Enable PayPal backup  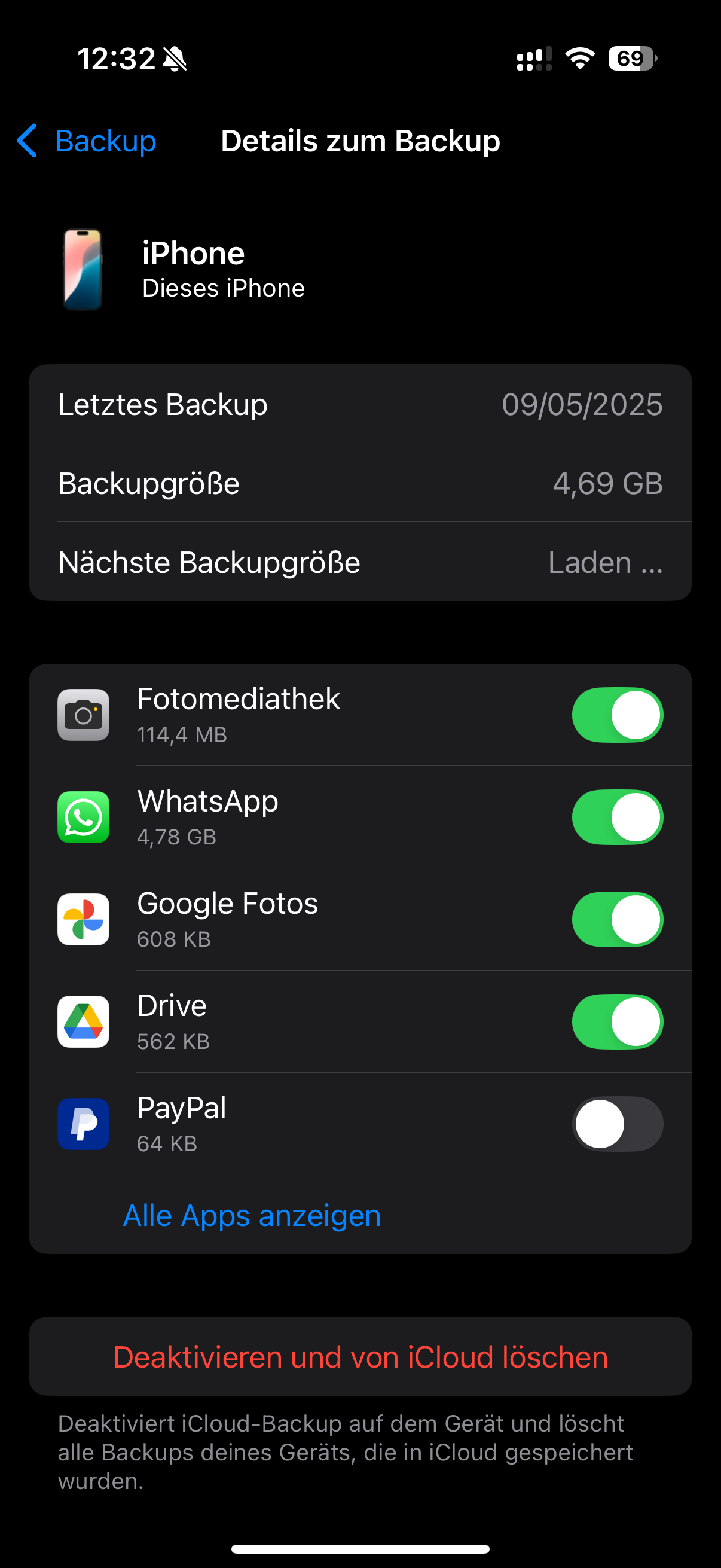point(617,1124)
